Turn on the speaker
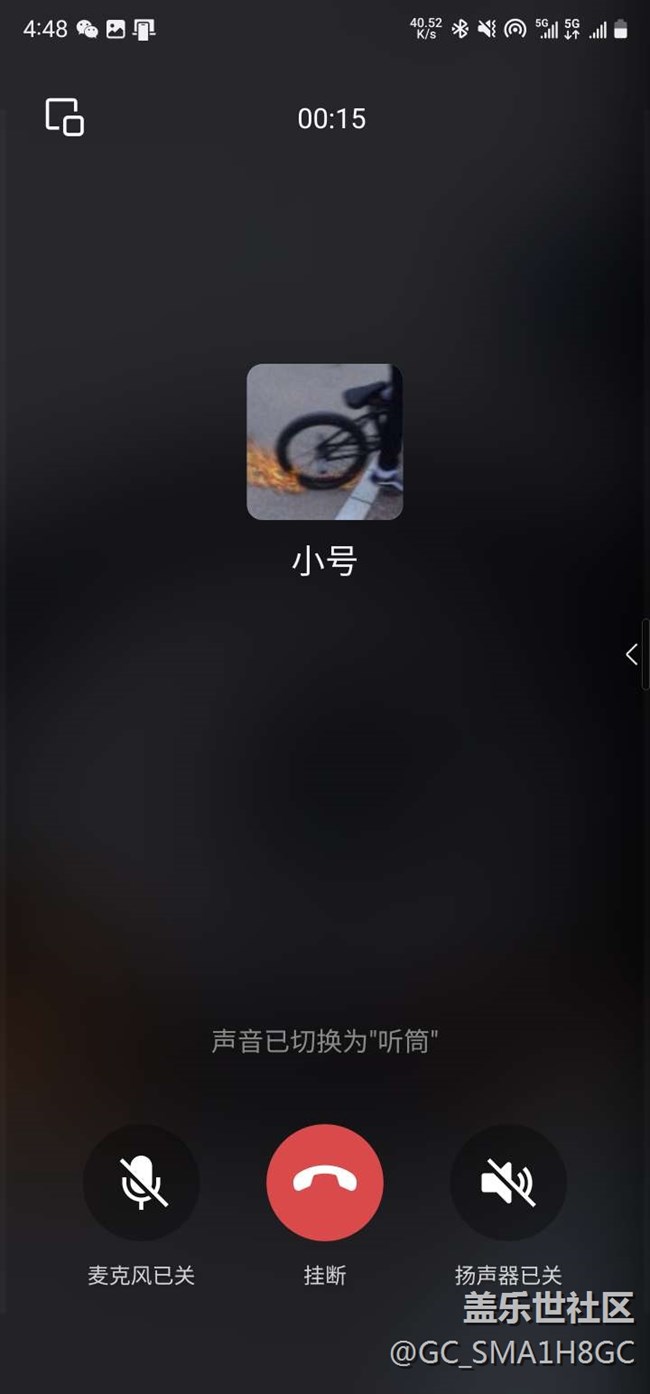Screen dimensions: 650x1394 [x=508, y=1182]
